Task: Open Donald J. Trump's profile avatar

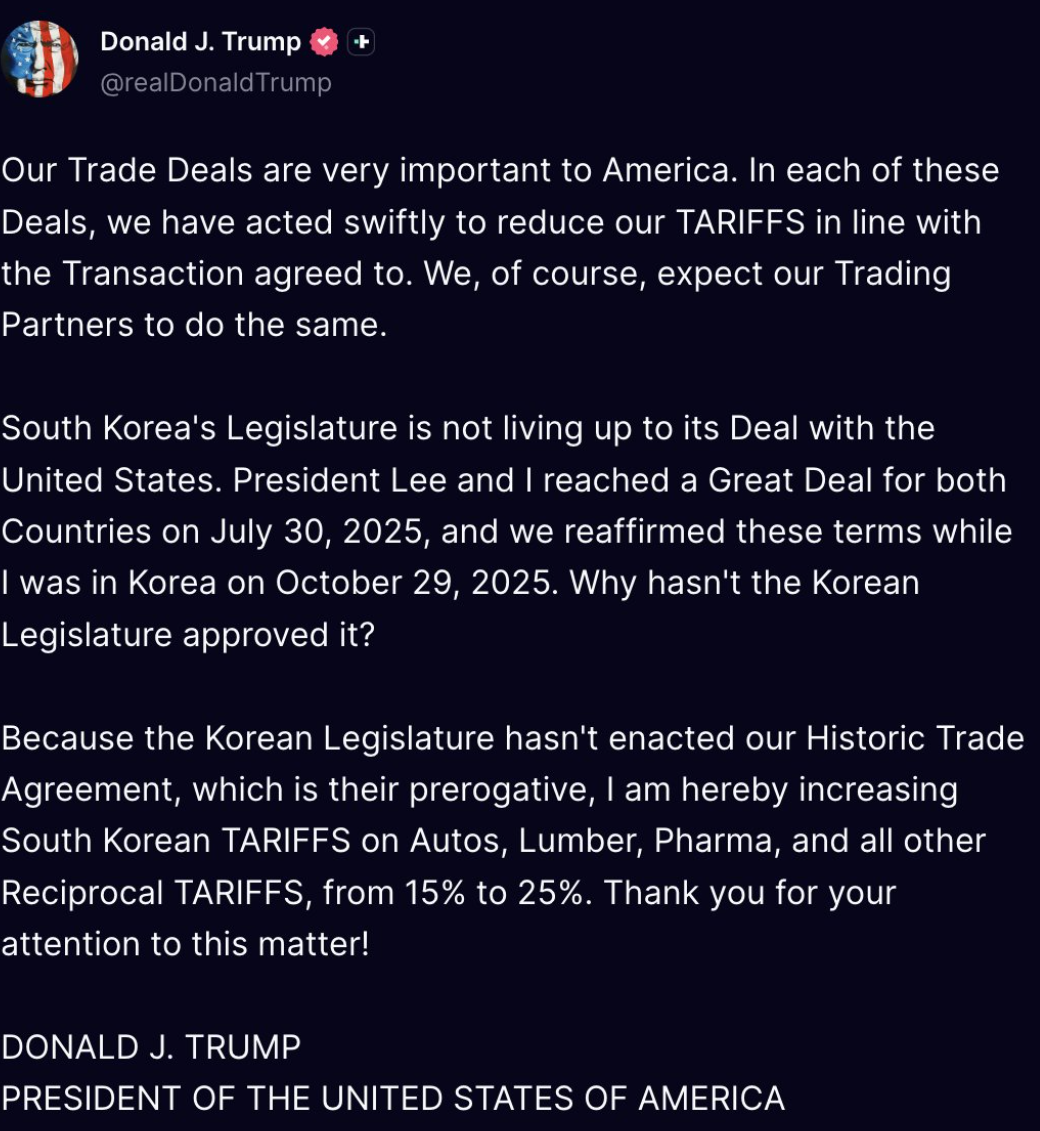Action: click(x=40, y=59)
